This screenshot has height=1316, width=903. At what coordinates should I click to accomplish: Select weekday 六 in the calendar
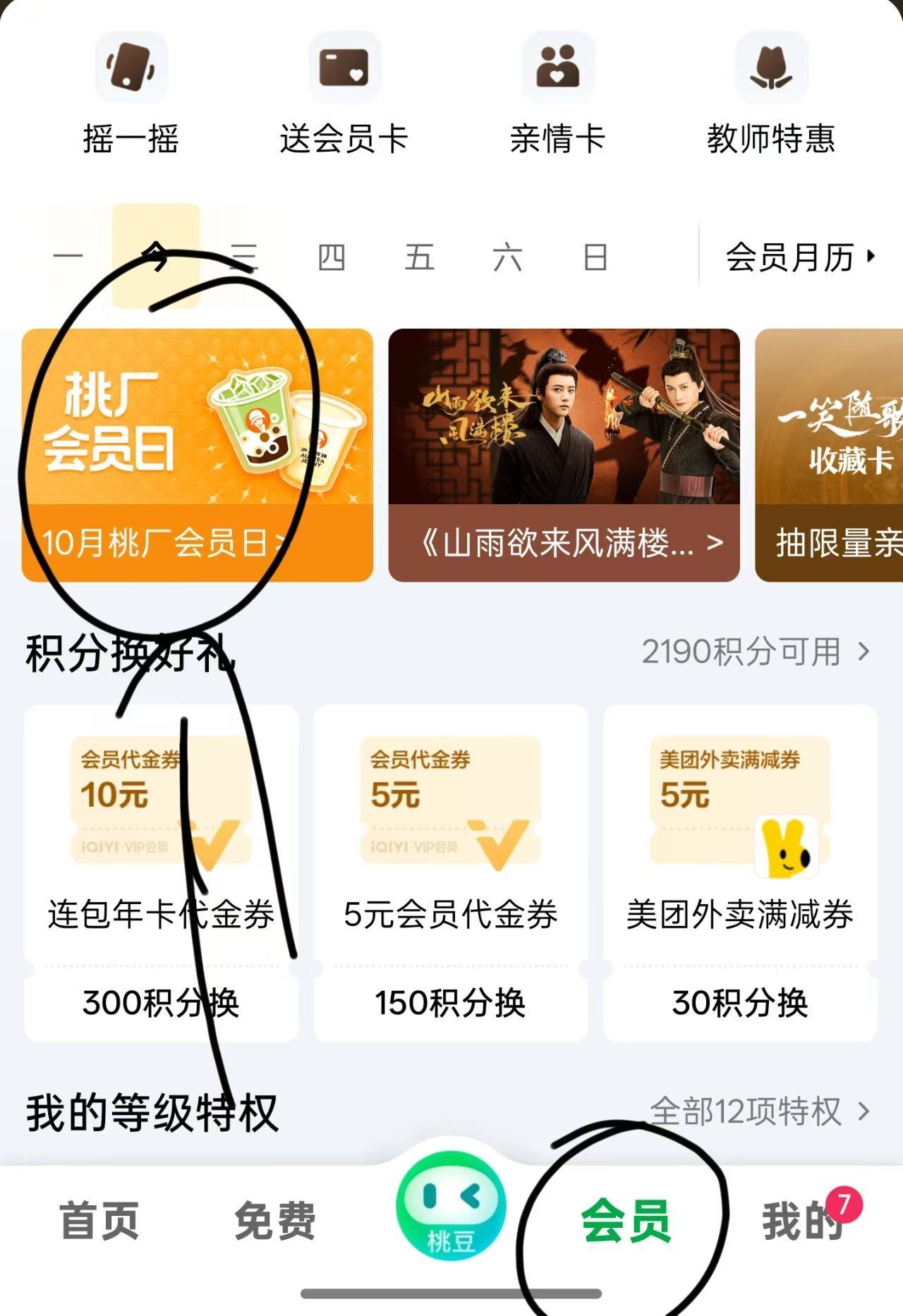point(508,257)
